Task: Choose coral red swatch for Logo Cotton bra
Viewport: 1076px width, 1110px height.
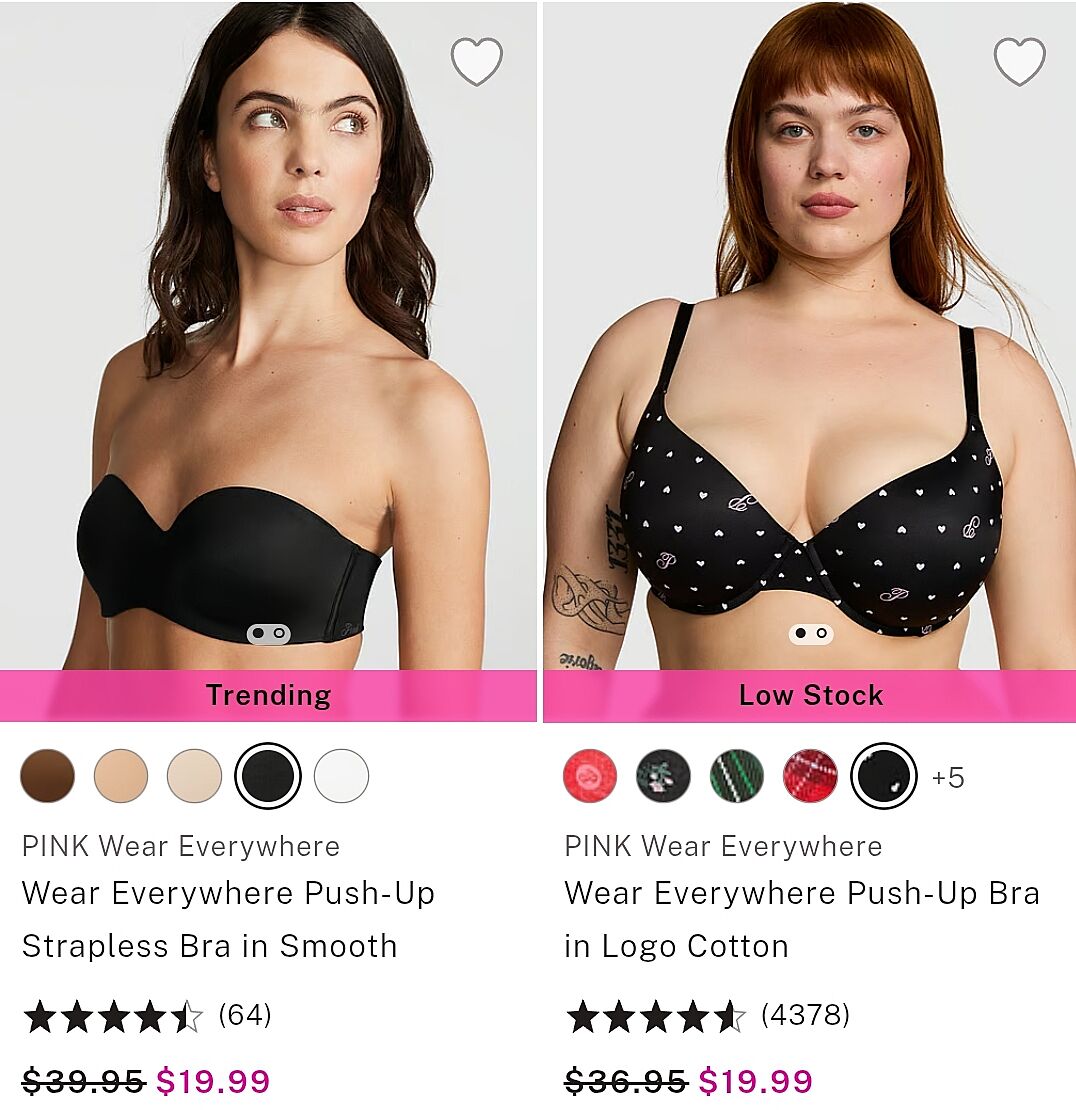Action: (x=590, y=776)
